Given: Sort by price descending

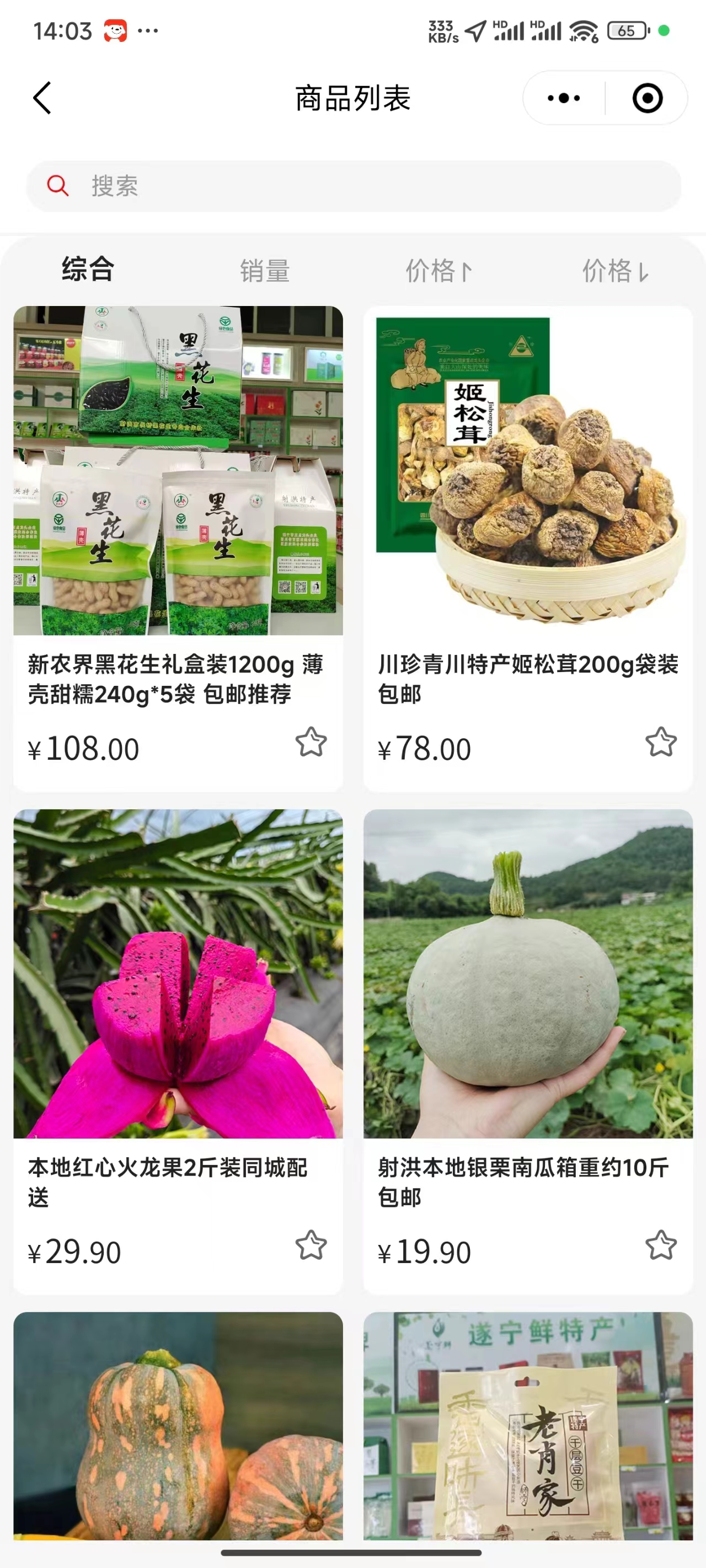Looking at the screenshot, I should pyautogui.click(x=615, y=271).
